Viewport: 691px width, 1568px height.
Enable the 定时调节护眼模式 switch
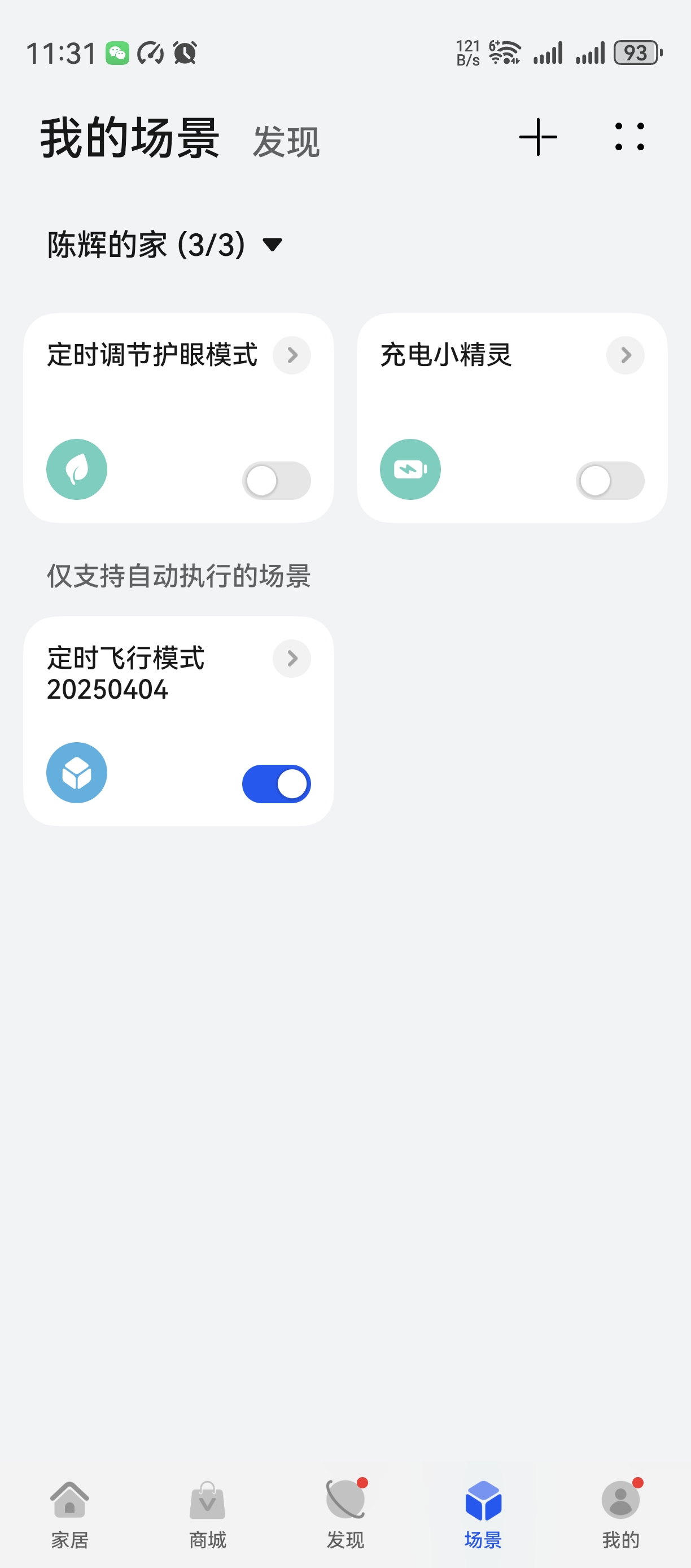[276, 481]
